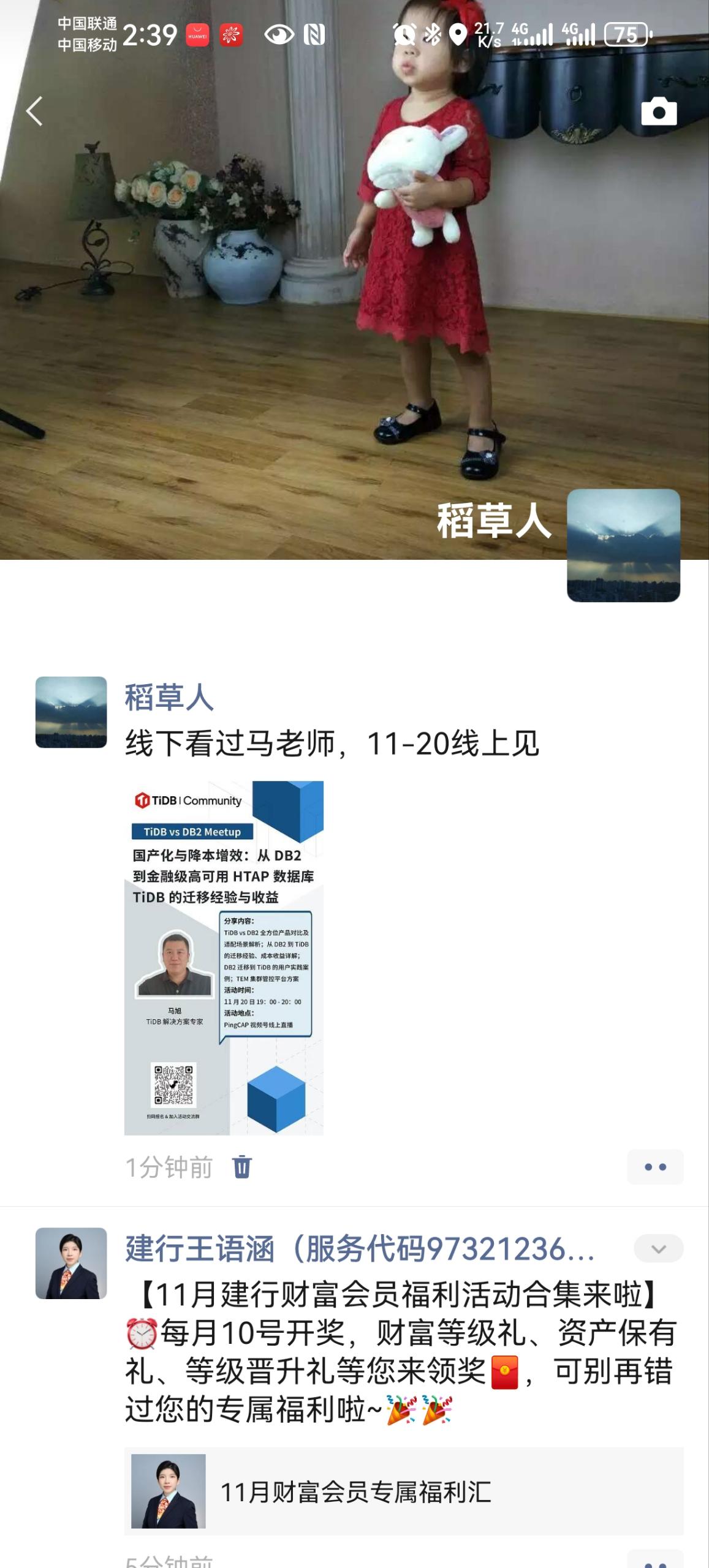The width and height of the screenshot is (709, 1568).
Task: Go back from Moments feed
Action: (34, 111)
